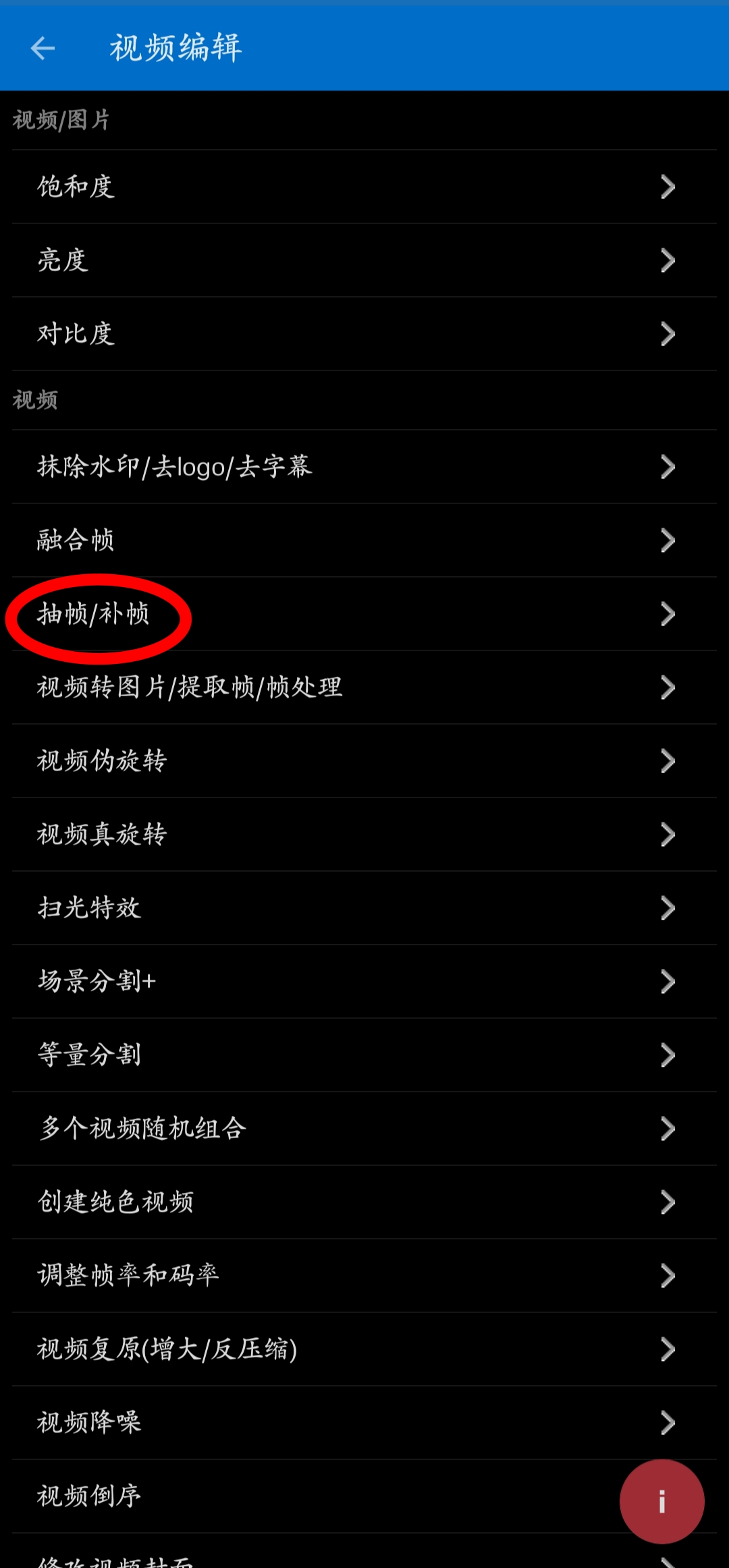Image resolution: width=729 pixels, height=1568 pixels.
Task: Select 视频伪旋转
Action: click(364, 761)
